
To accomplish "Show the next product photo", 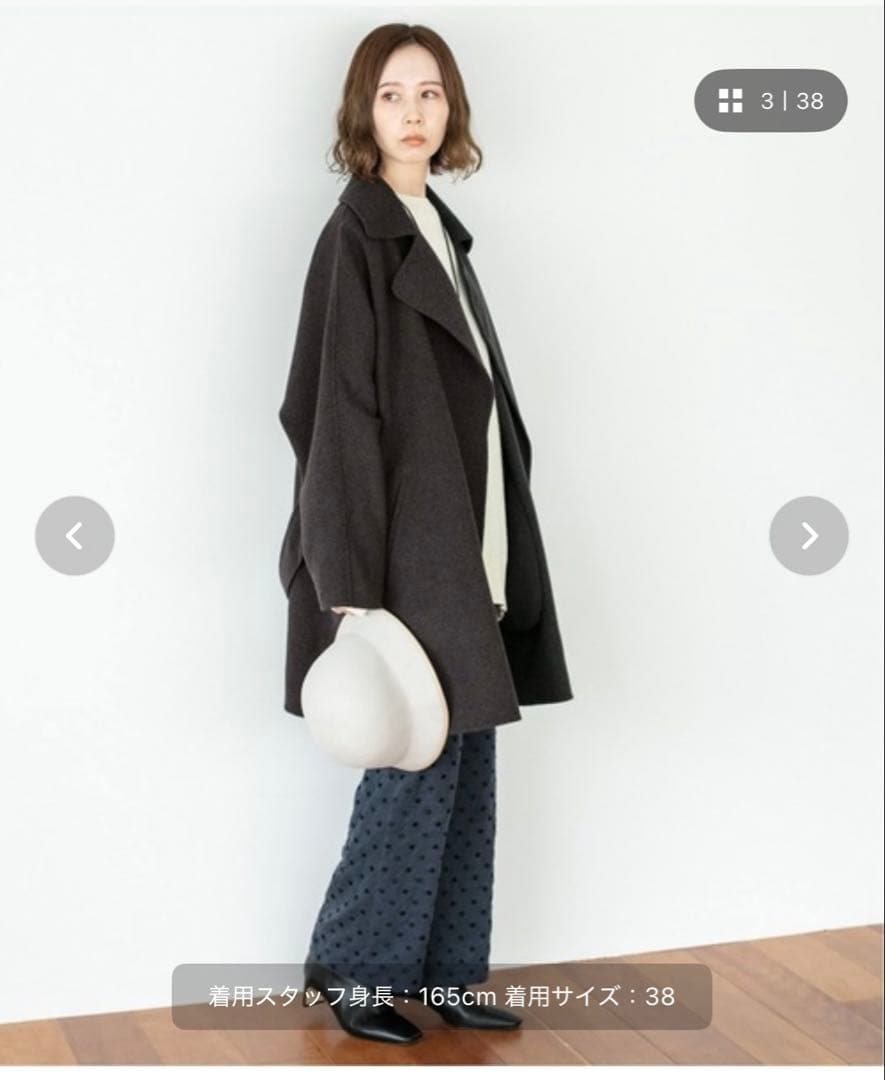I will [x=808, y=536].
